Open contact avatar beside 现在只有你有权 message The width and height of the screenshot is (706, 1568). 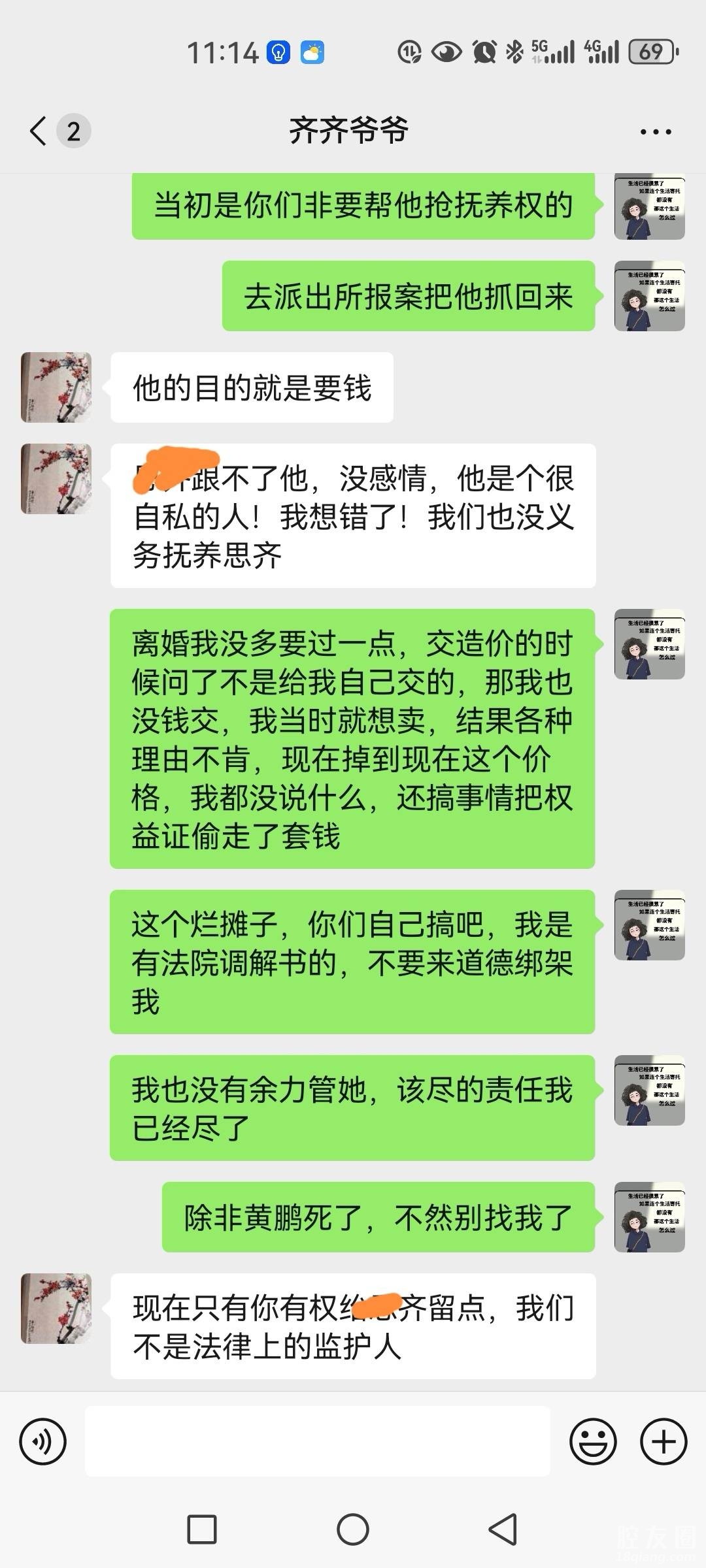pos(56,1309)
